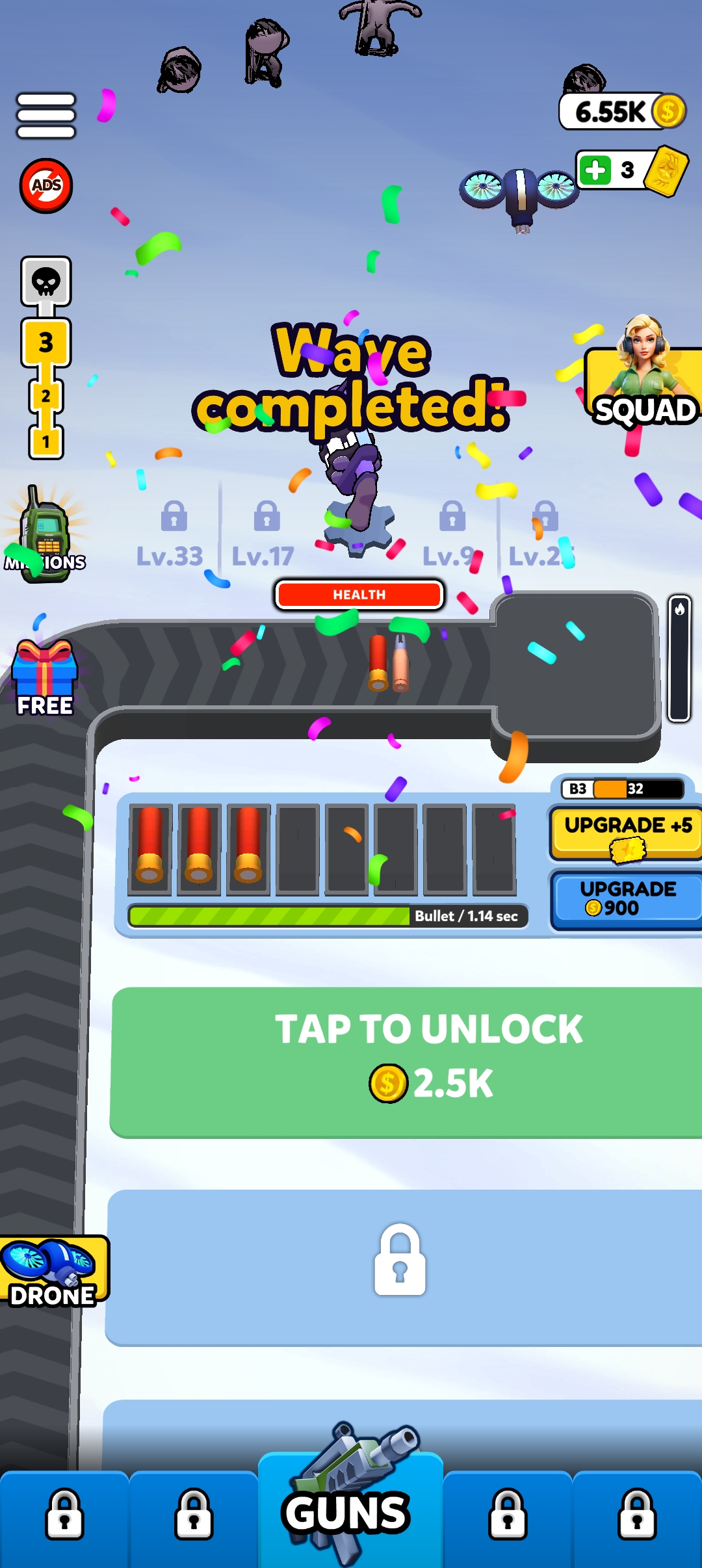702x1568 pixels.
Task: Select the Guns tab
Action: (x=350, y=1511)
